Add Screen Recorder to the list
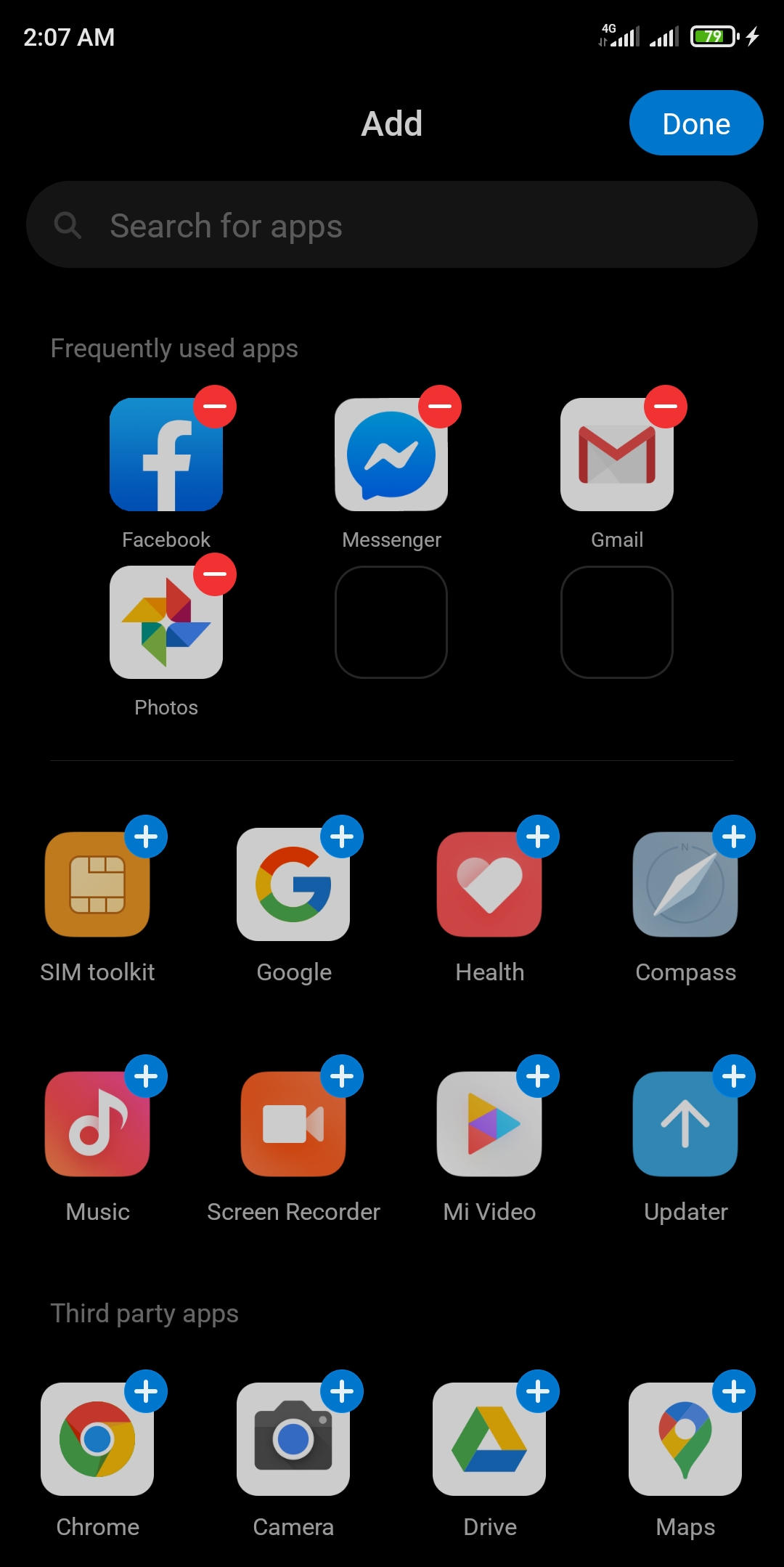 tap(342, 1076)
